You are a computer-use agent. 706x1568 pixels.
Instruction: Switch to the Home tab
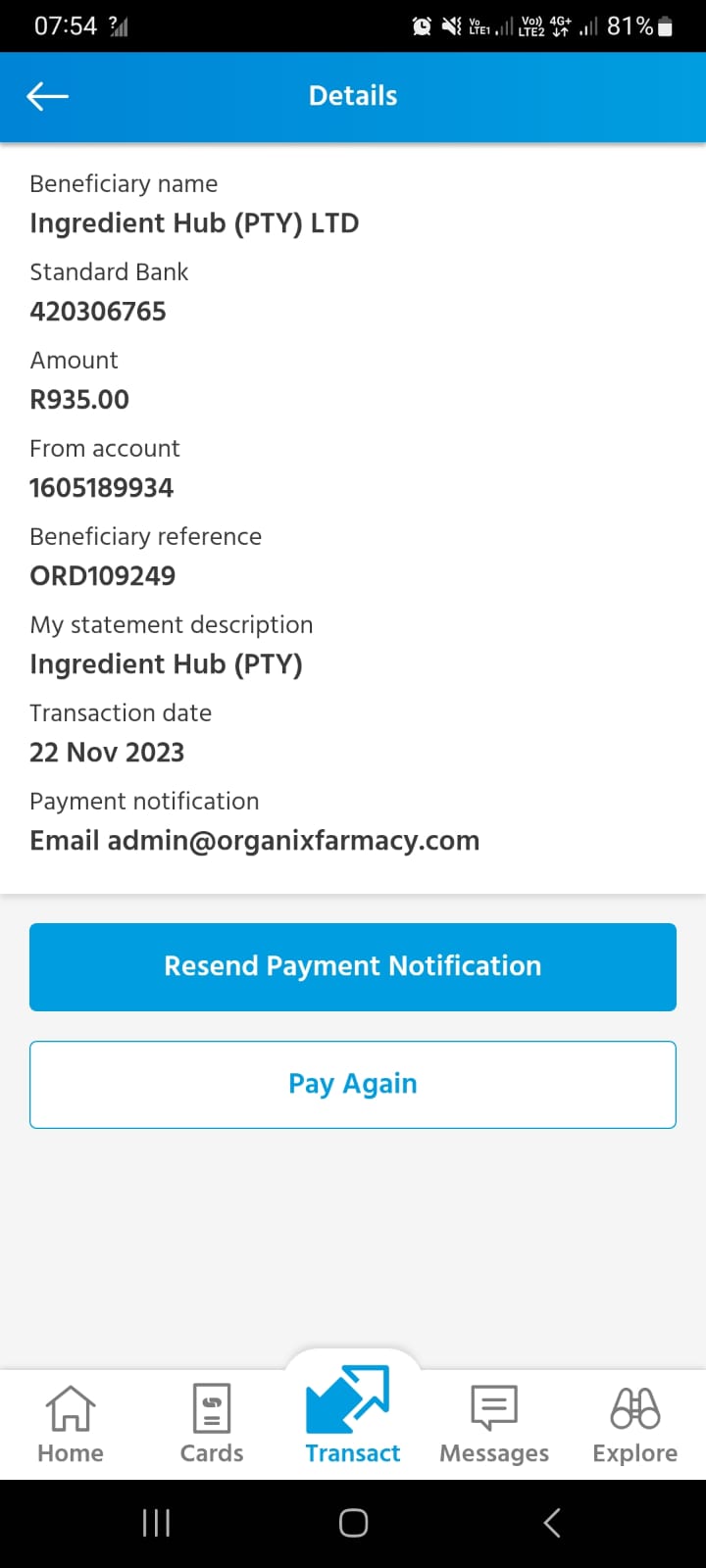[71, 1425]
